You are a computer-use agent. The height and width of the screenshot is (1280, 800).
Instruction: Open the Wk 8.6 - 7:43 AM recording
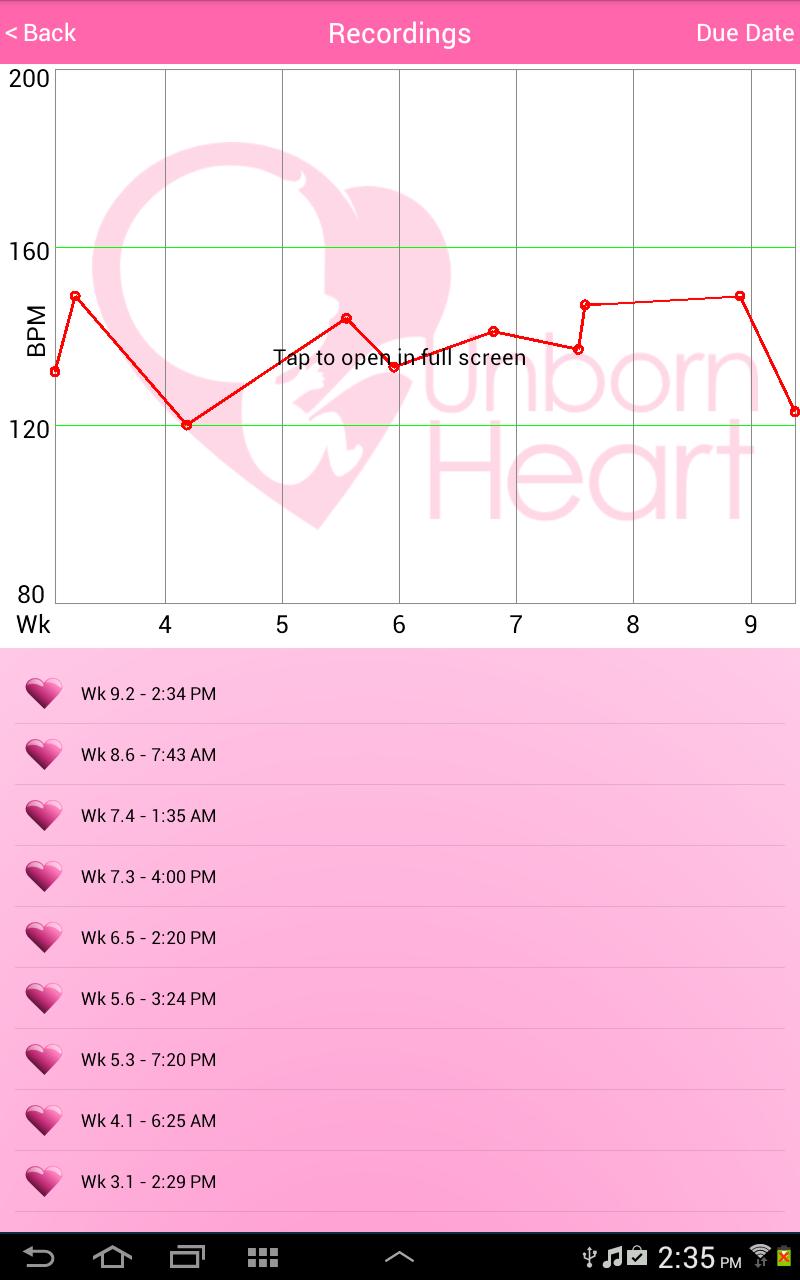pos(400,754)
